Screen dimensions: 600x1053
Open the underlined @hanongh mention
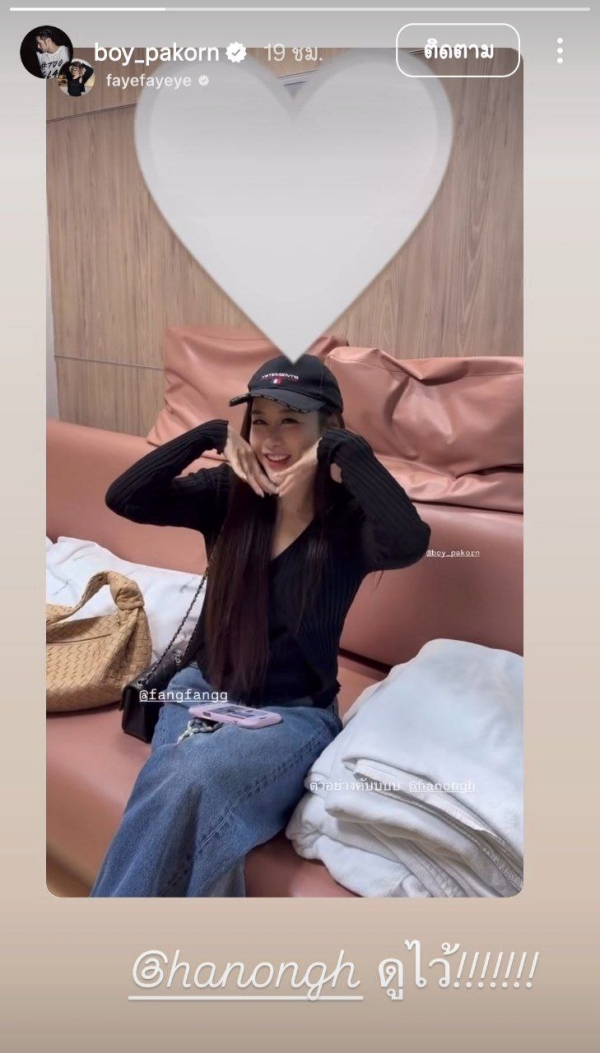point(245,972)
